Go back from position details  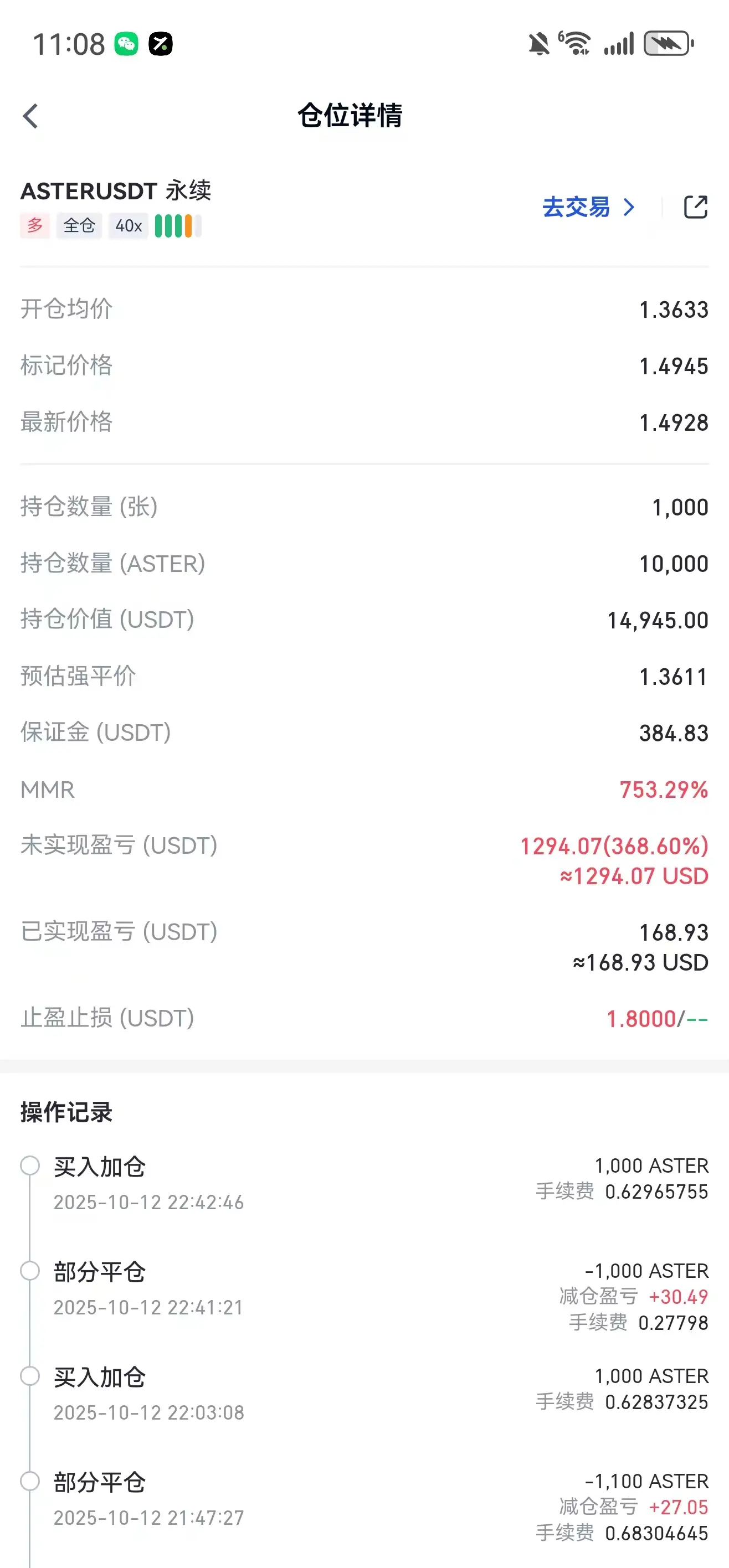coord(30,116)
